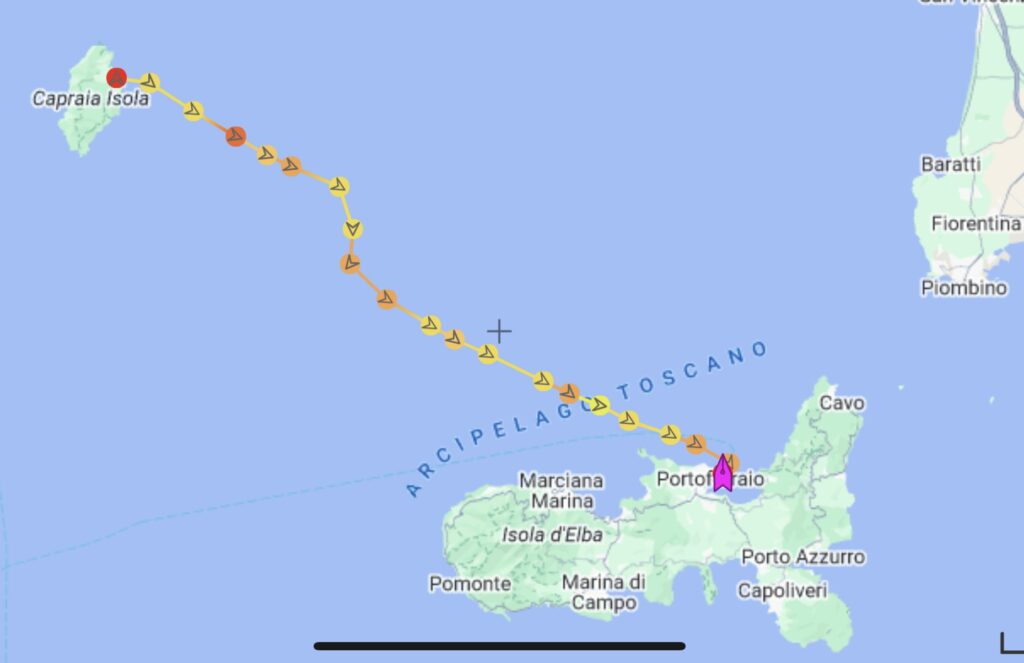1024x663 pixels.
Task: Select the red track marker at Capraia Isola
Action: click(x=117, y=78)
